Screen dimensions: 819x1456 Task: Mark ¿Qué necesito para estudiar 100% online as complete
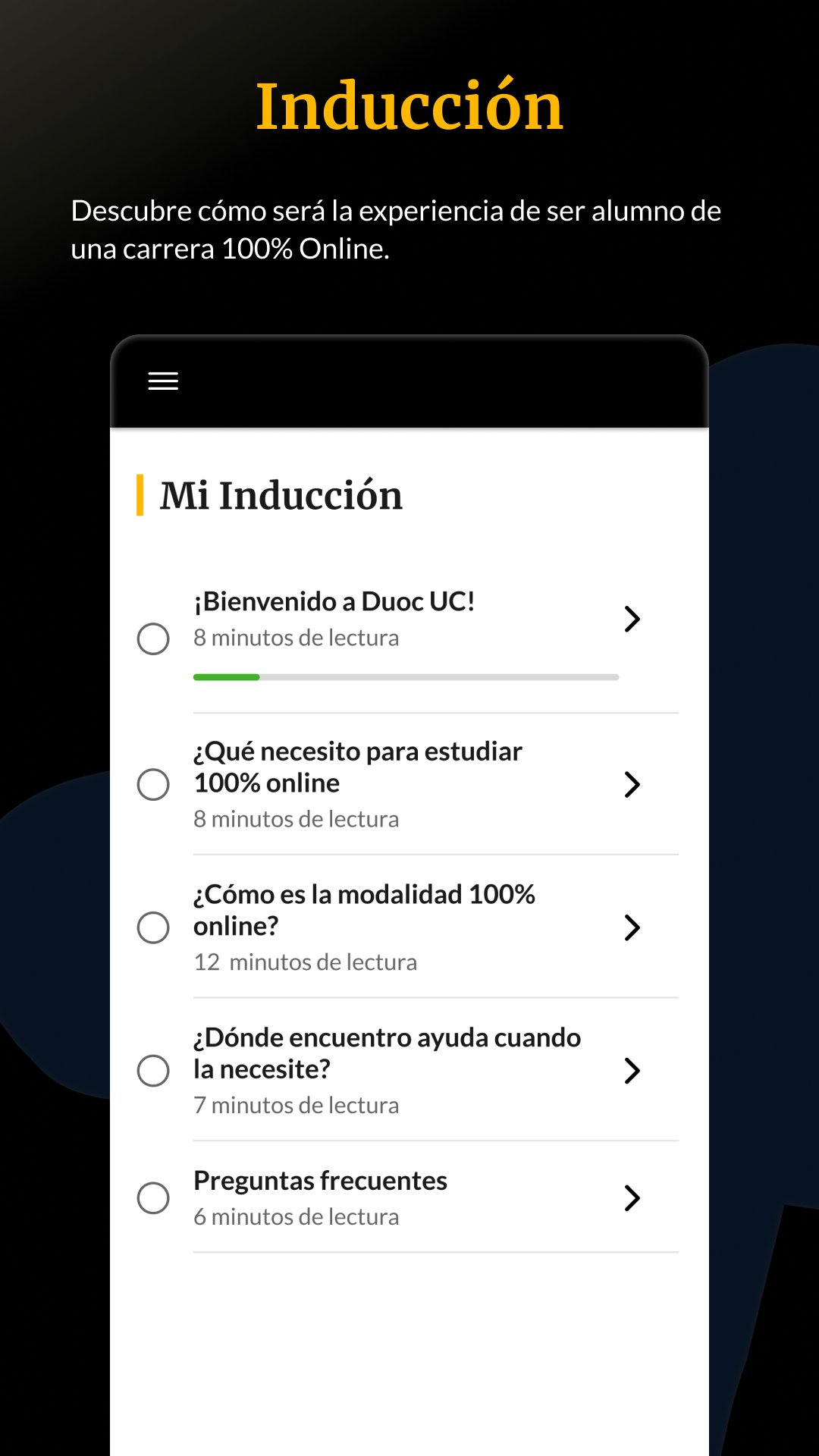153,786
